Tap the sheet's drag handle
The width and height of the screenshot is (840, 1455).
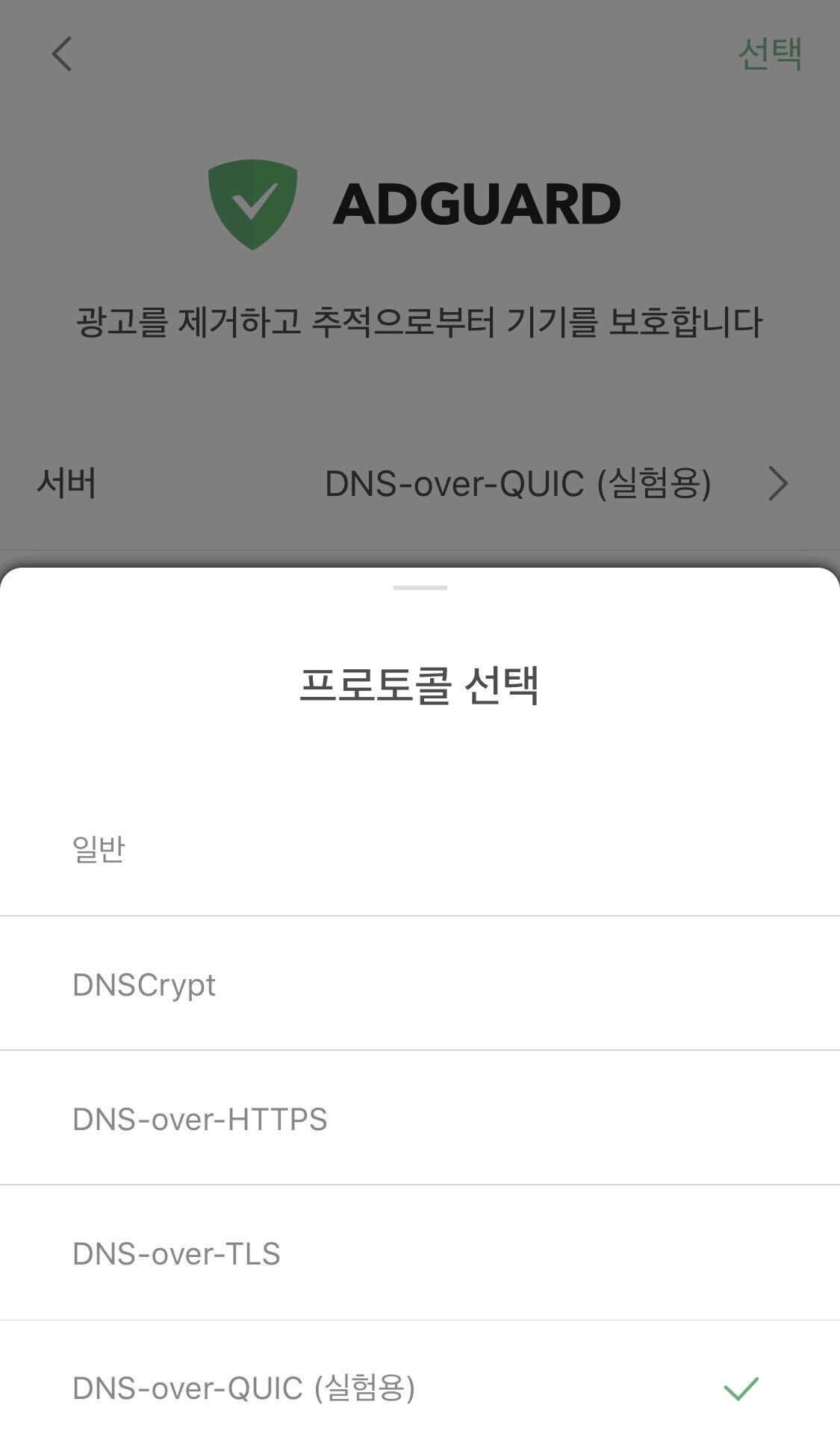click(420, 588)
